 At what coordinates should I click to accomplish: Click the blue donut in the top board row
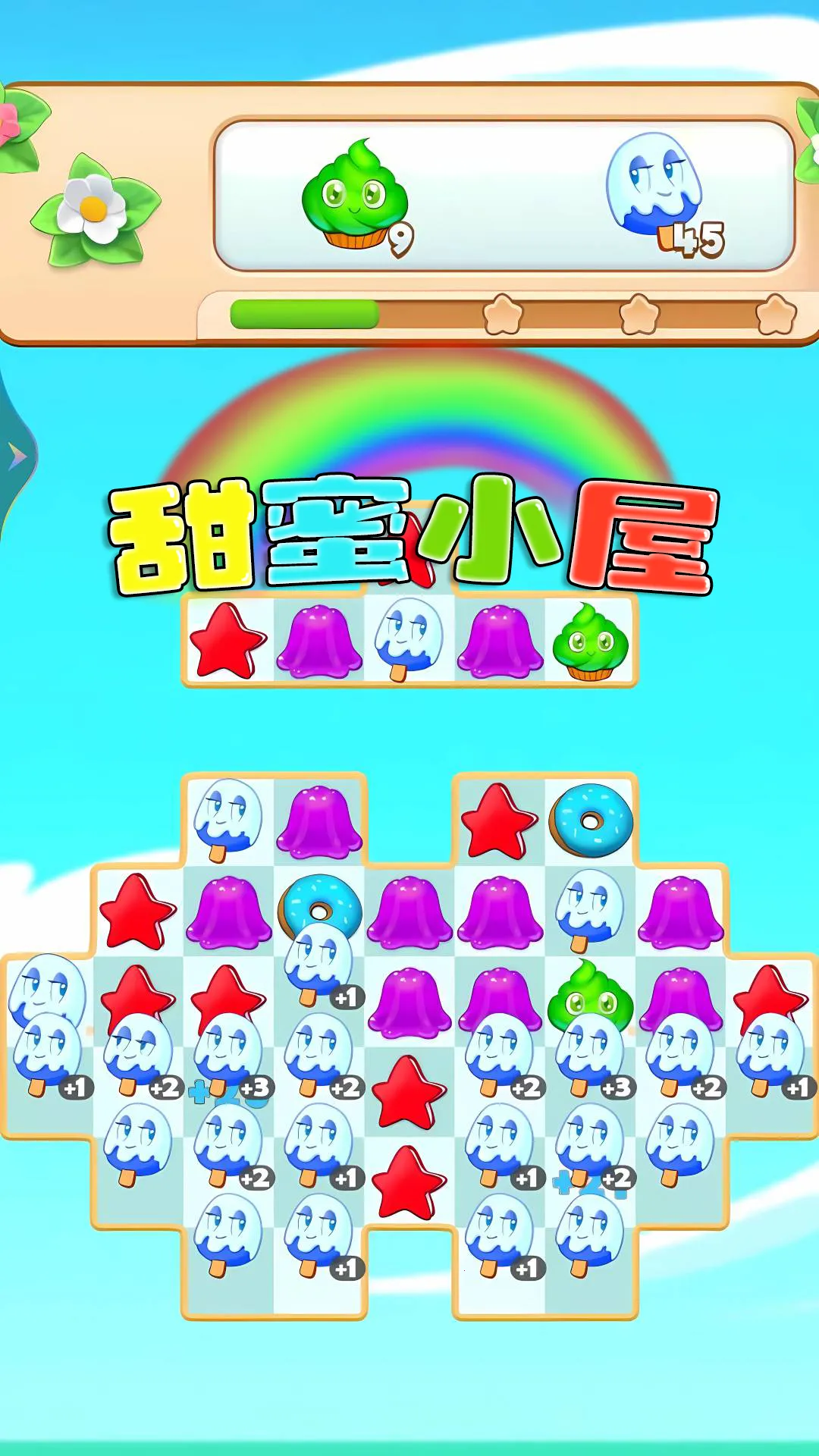(x=591, y=819)
